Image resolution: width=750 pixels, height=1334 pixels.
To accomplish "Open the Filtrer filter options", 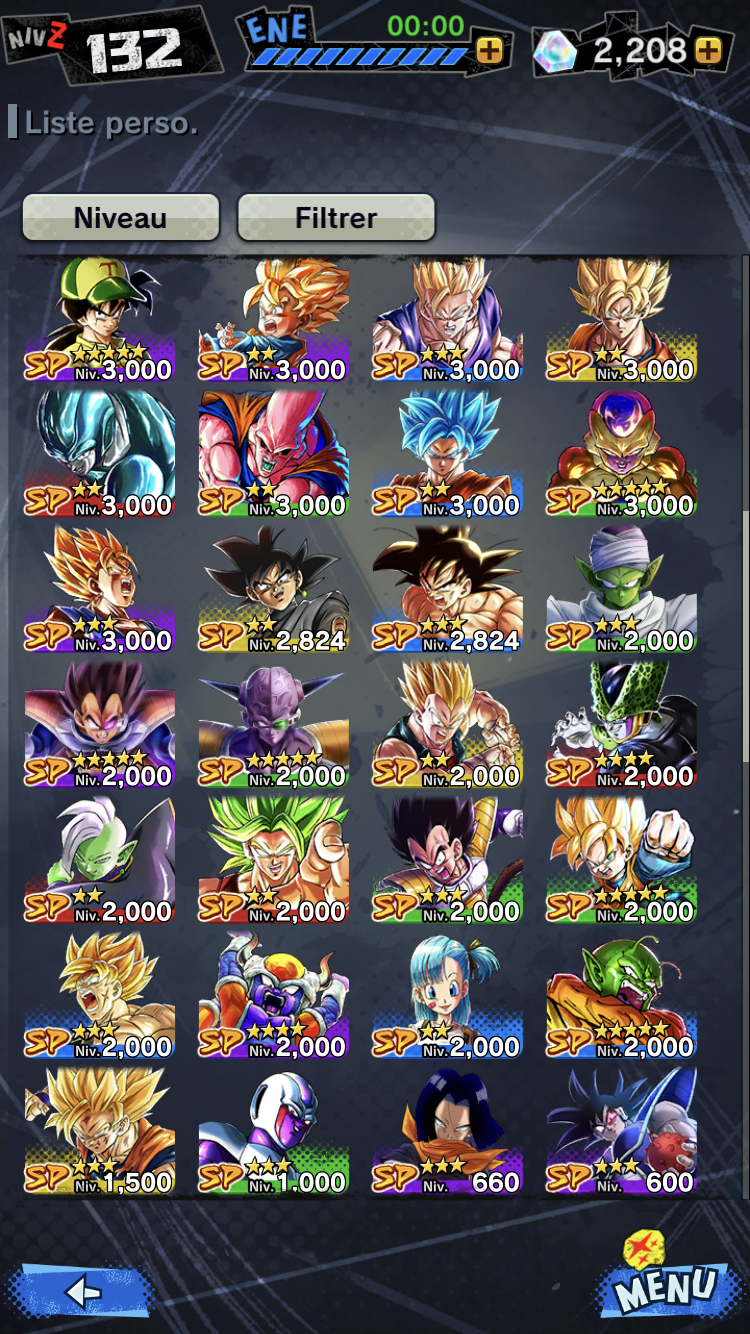I will coord(336,217).
